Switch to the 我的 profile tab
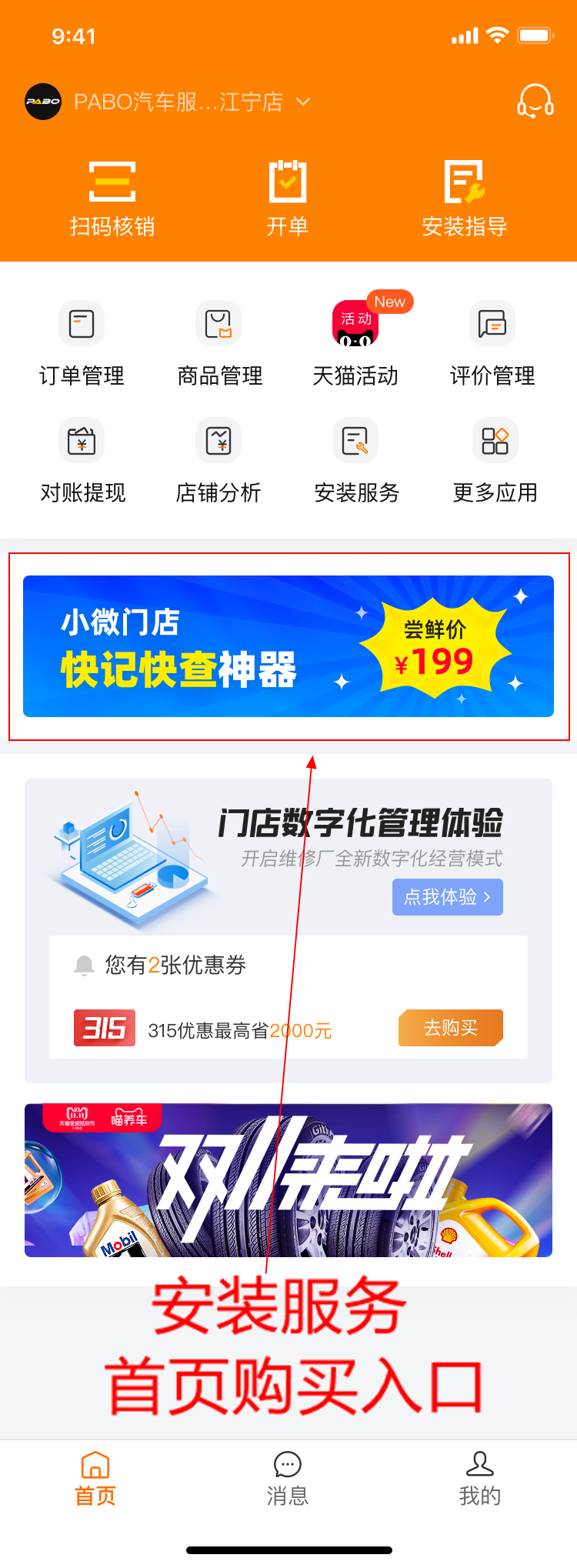Image resolution: width=577 pixels, height=1568 pixels. 479,1479
